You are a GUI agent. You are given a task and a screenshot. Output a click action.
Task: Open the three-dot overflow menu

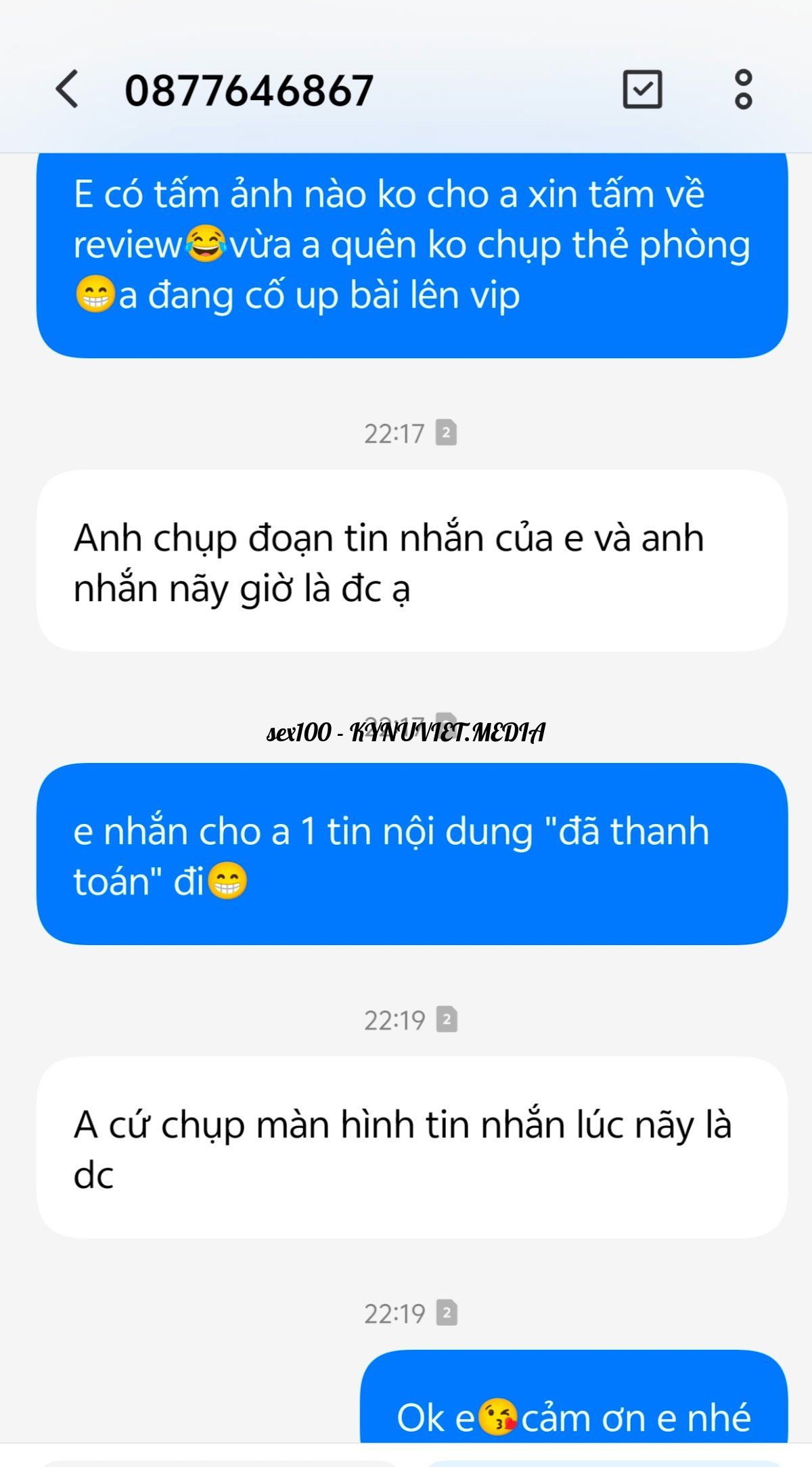tap(743, 89)
